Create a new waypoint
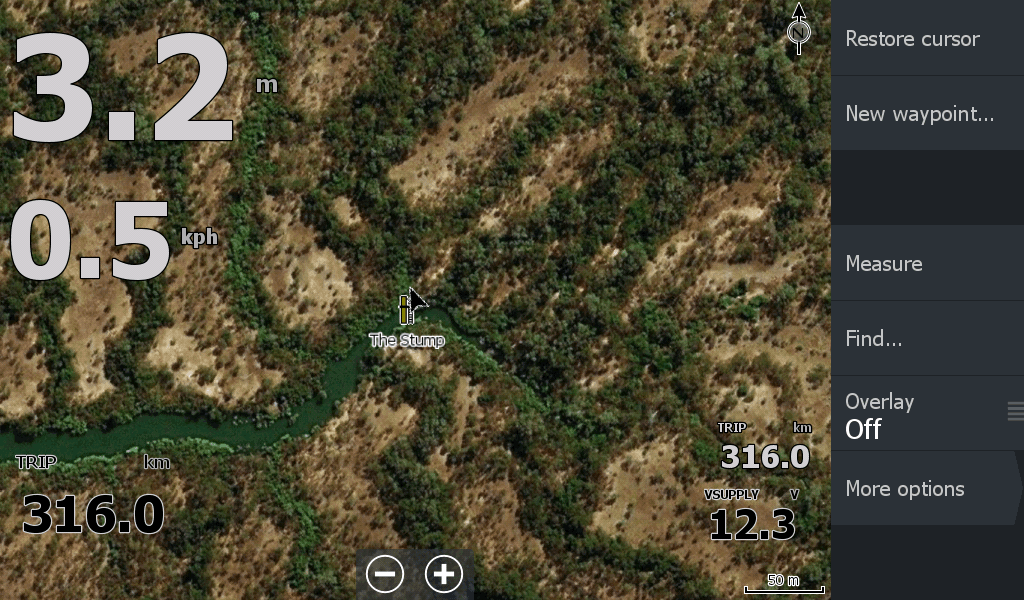1024x600 pixels. point(927,114)
